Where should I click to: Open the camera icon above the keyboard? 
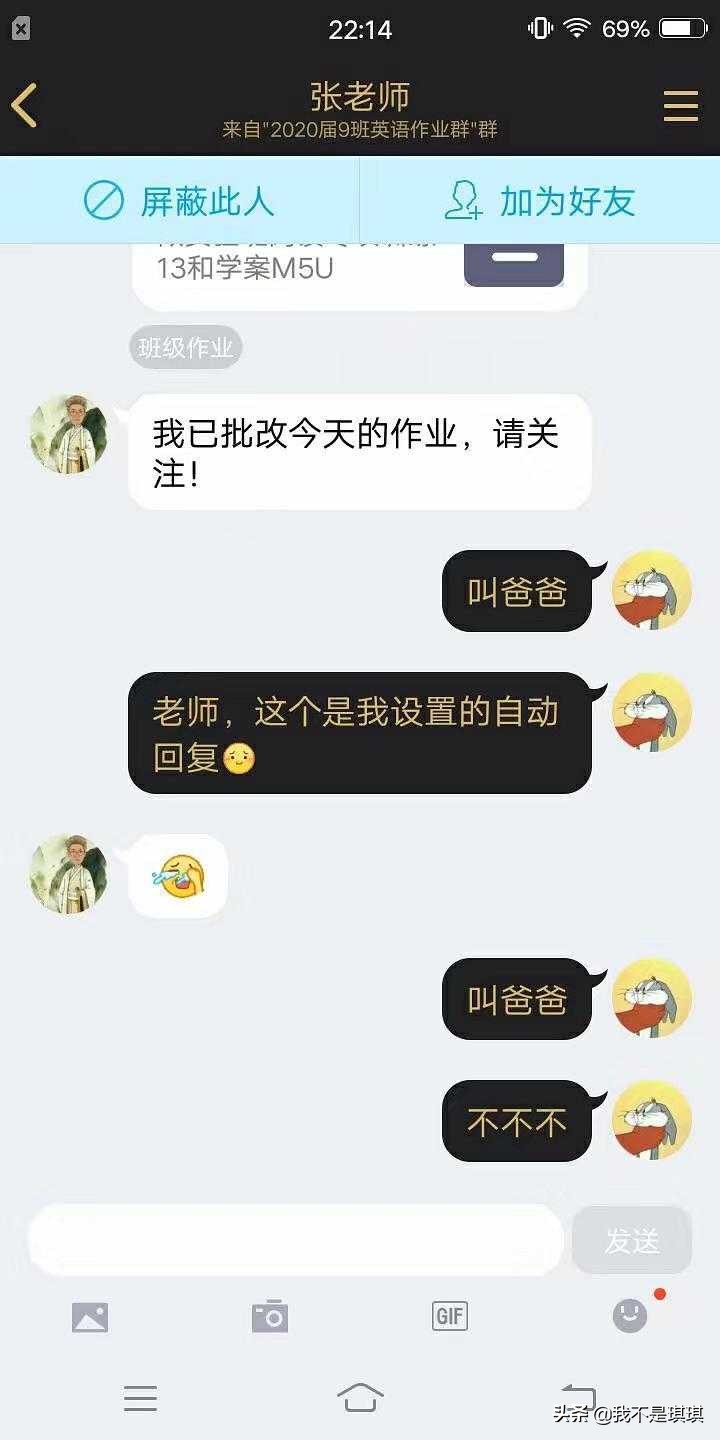click(270, 1317)
